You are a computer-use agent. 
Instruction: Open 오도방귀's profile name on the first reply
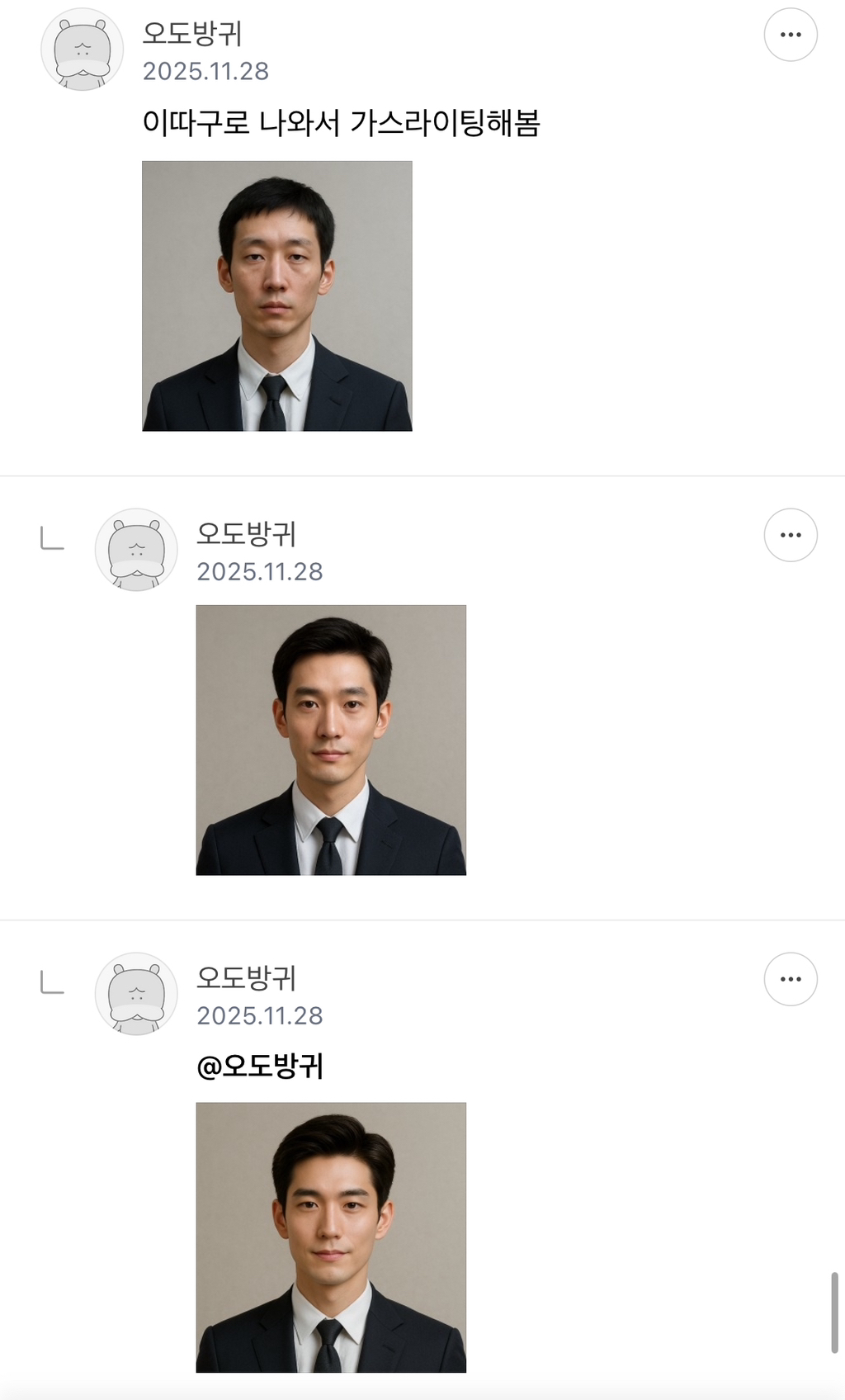pyautogui.click(x=246, y=534)
